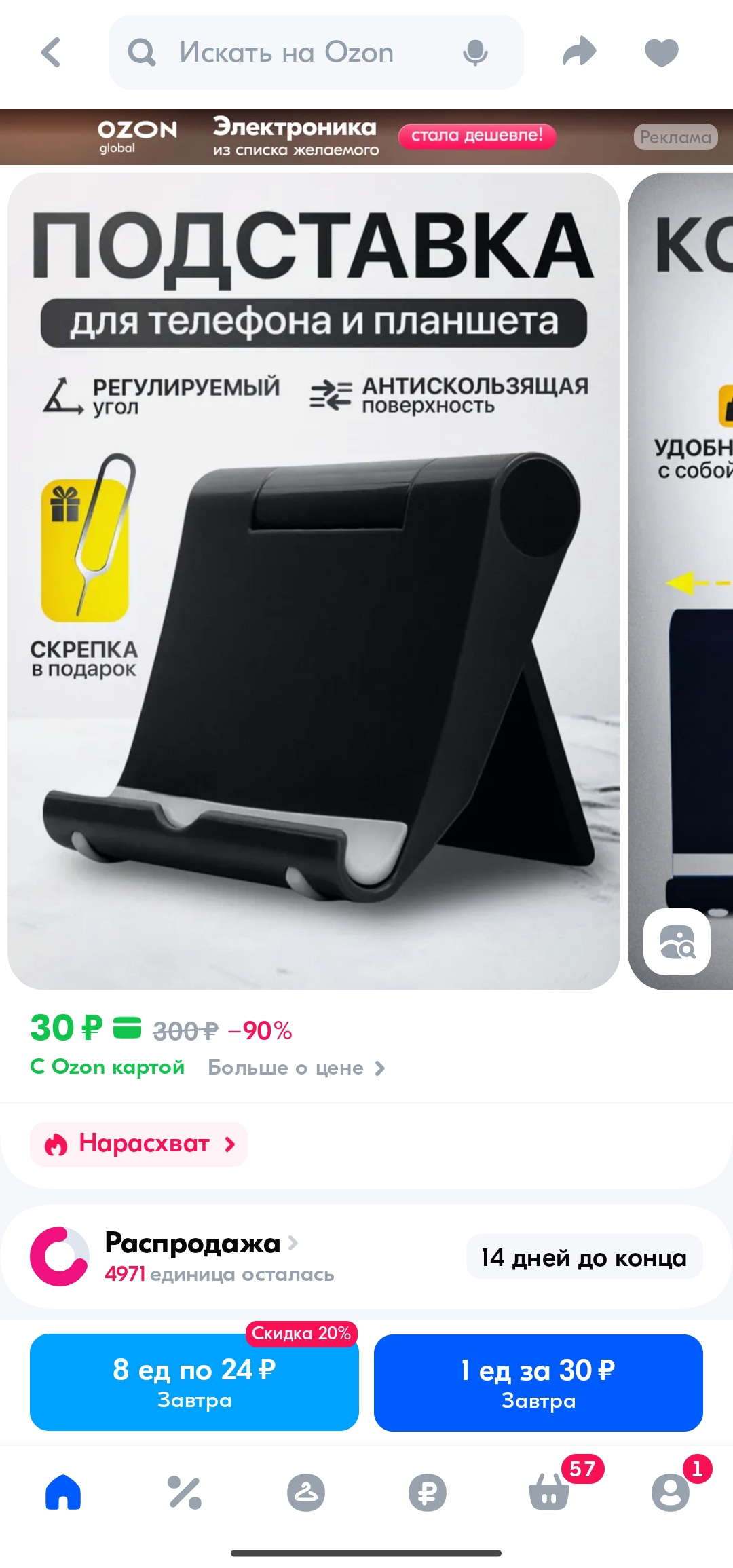
Task: Open the "Нарасхват" chip
Action: tap(139, 1144)
